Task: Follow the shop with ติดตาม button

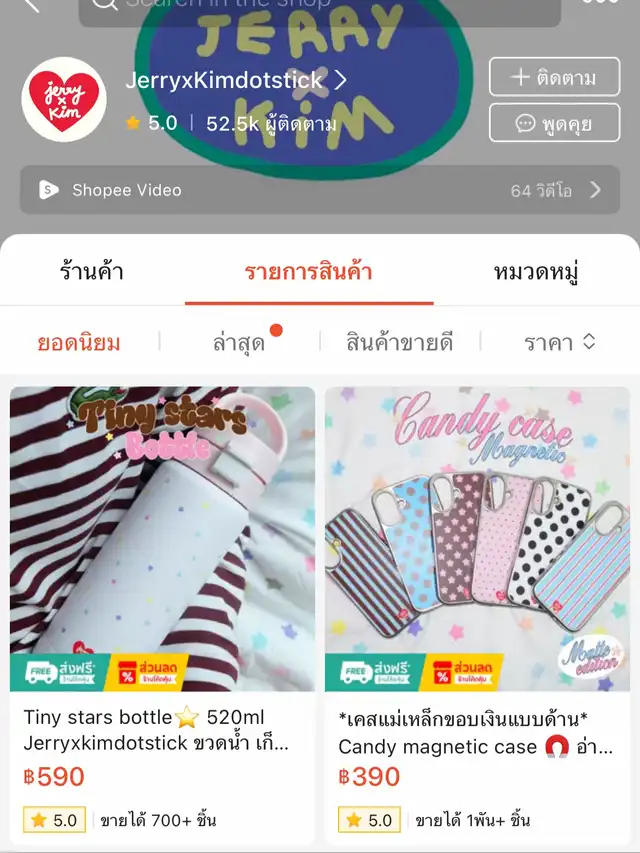Action: (555, 78)
